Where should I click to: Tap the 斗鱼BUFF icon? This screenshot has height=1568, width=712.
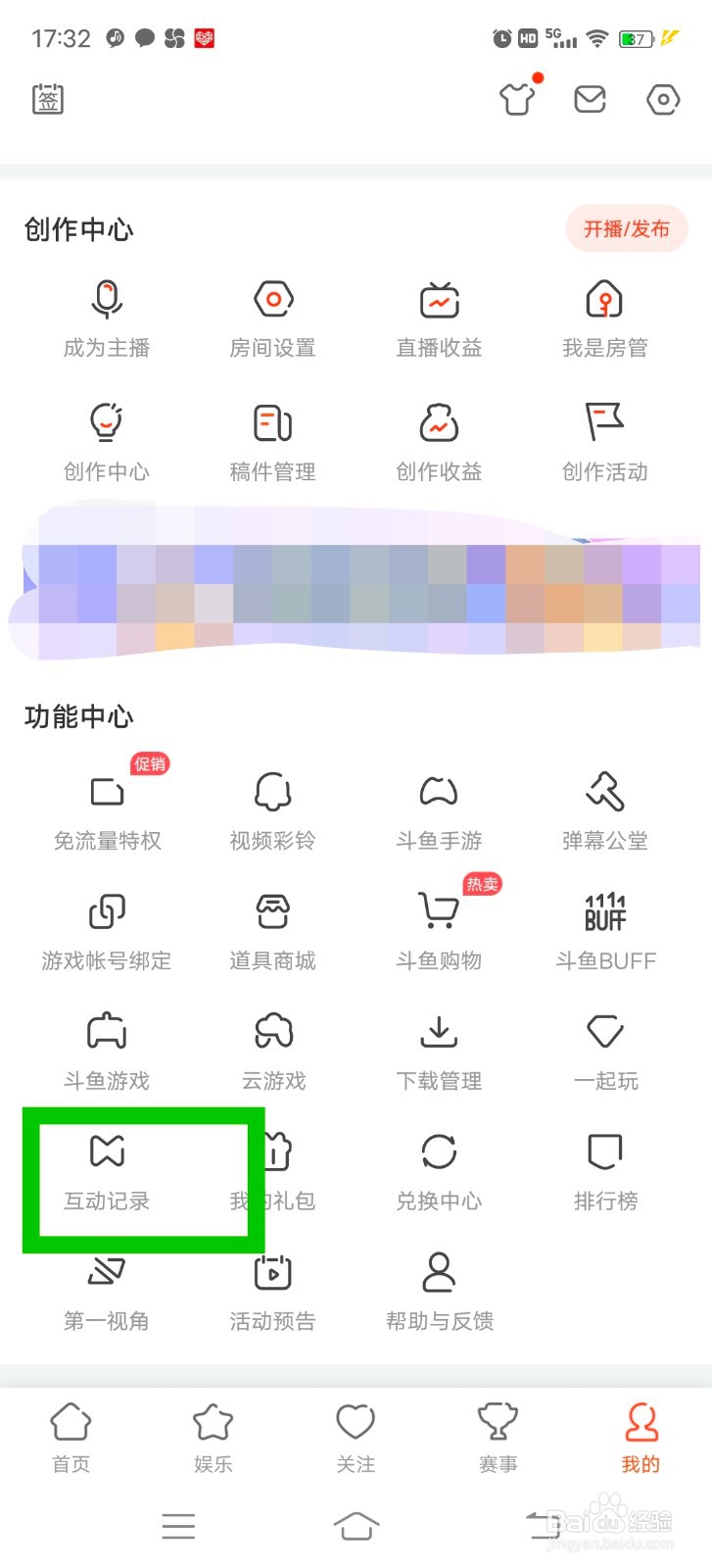(604, 911)
